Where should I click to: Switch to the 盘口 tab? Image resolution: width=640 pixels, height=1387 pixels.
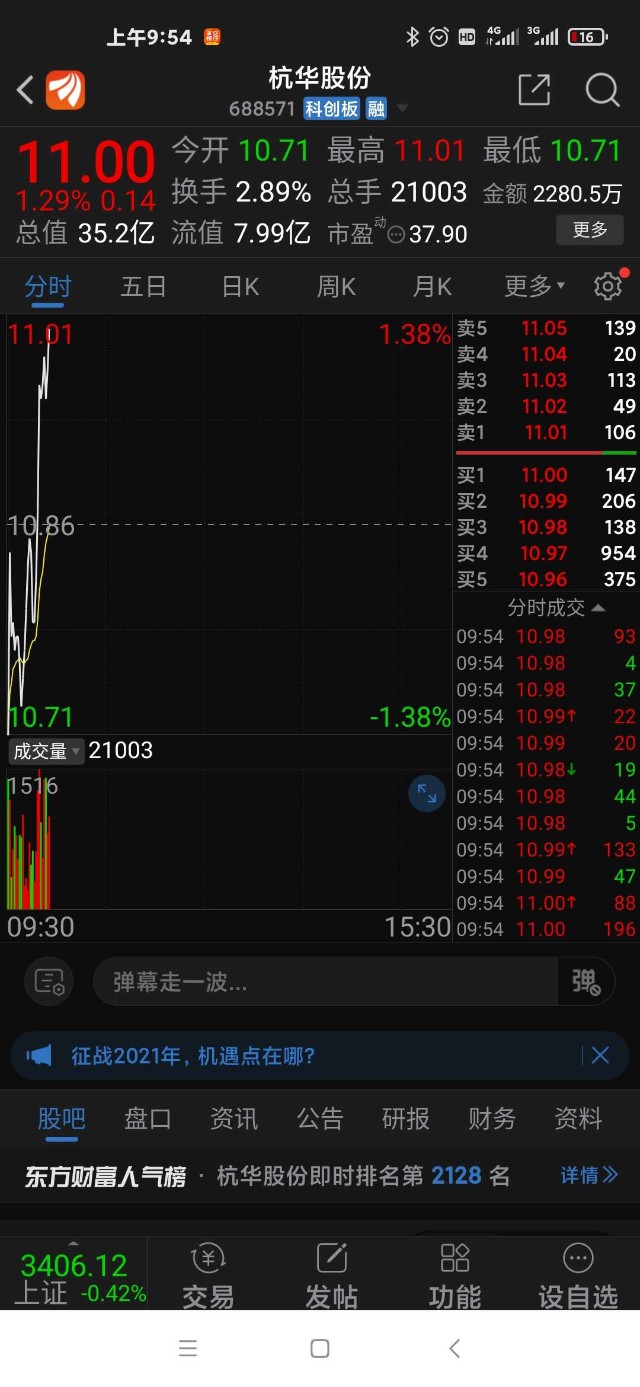click(x=147, y=1118)
